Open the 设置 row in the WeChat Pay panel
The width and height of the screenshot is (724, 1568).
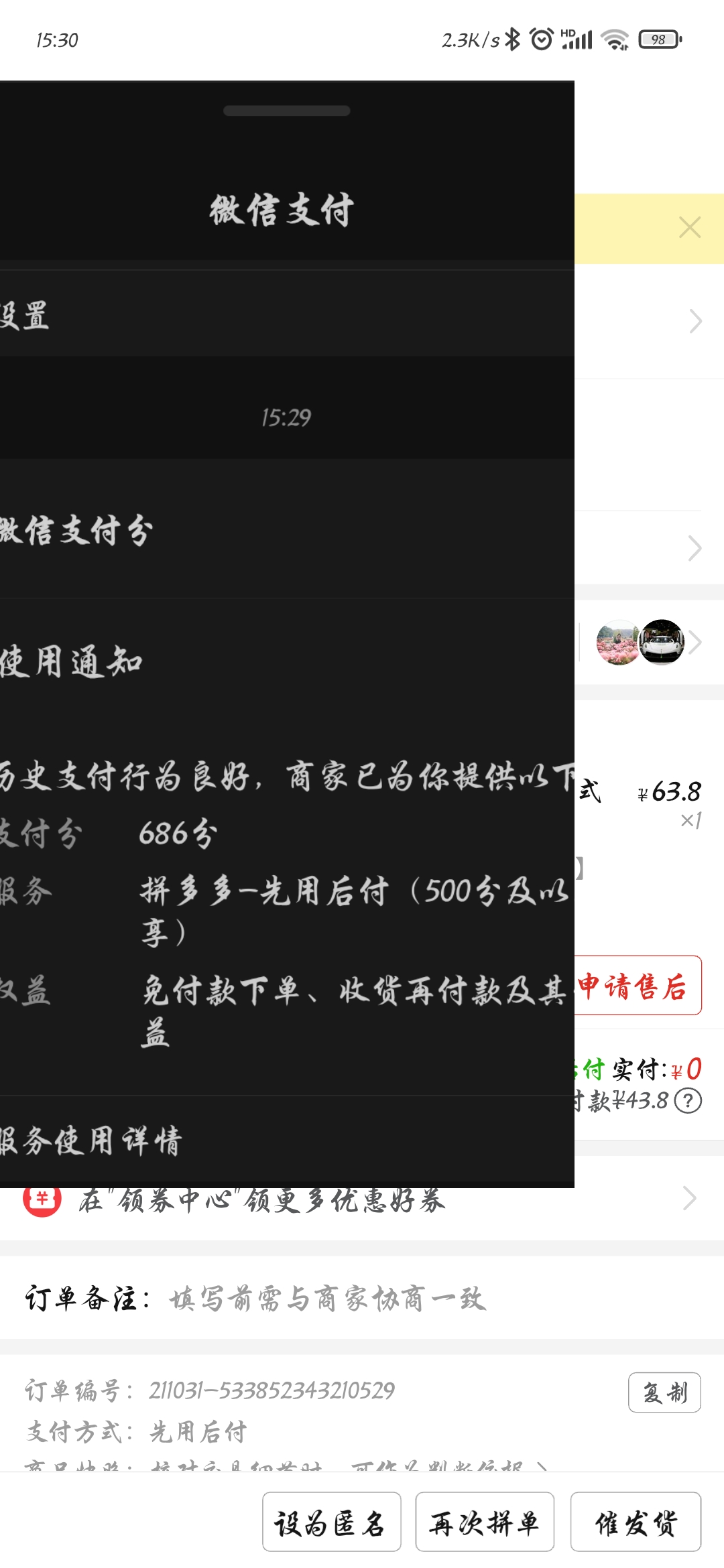pos(287,314)
